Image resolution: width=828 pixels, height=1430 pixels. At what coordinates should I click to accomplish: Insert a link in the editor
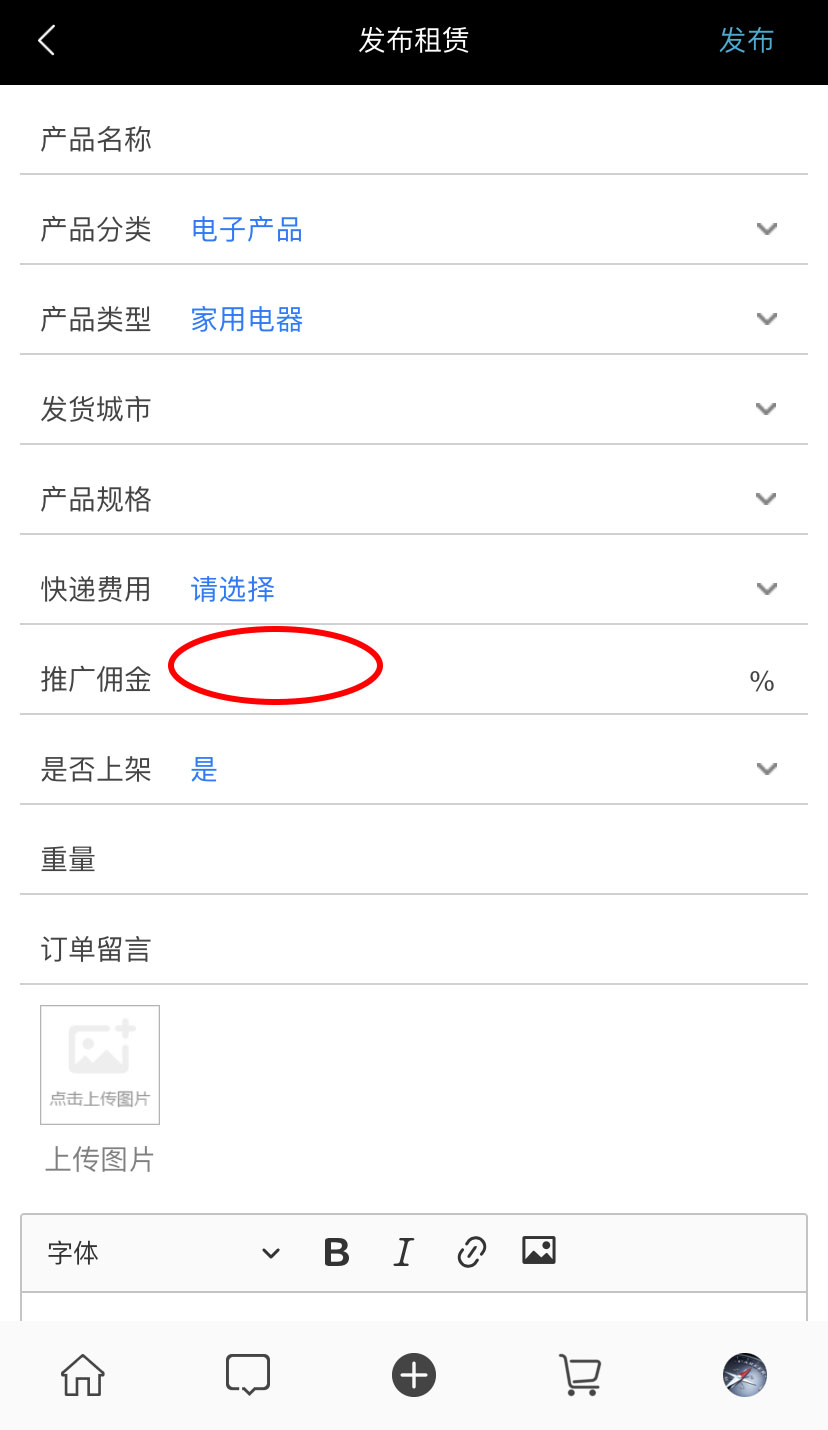471,1252
